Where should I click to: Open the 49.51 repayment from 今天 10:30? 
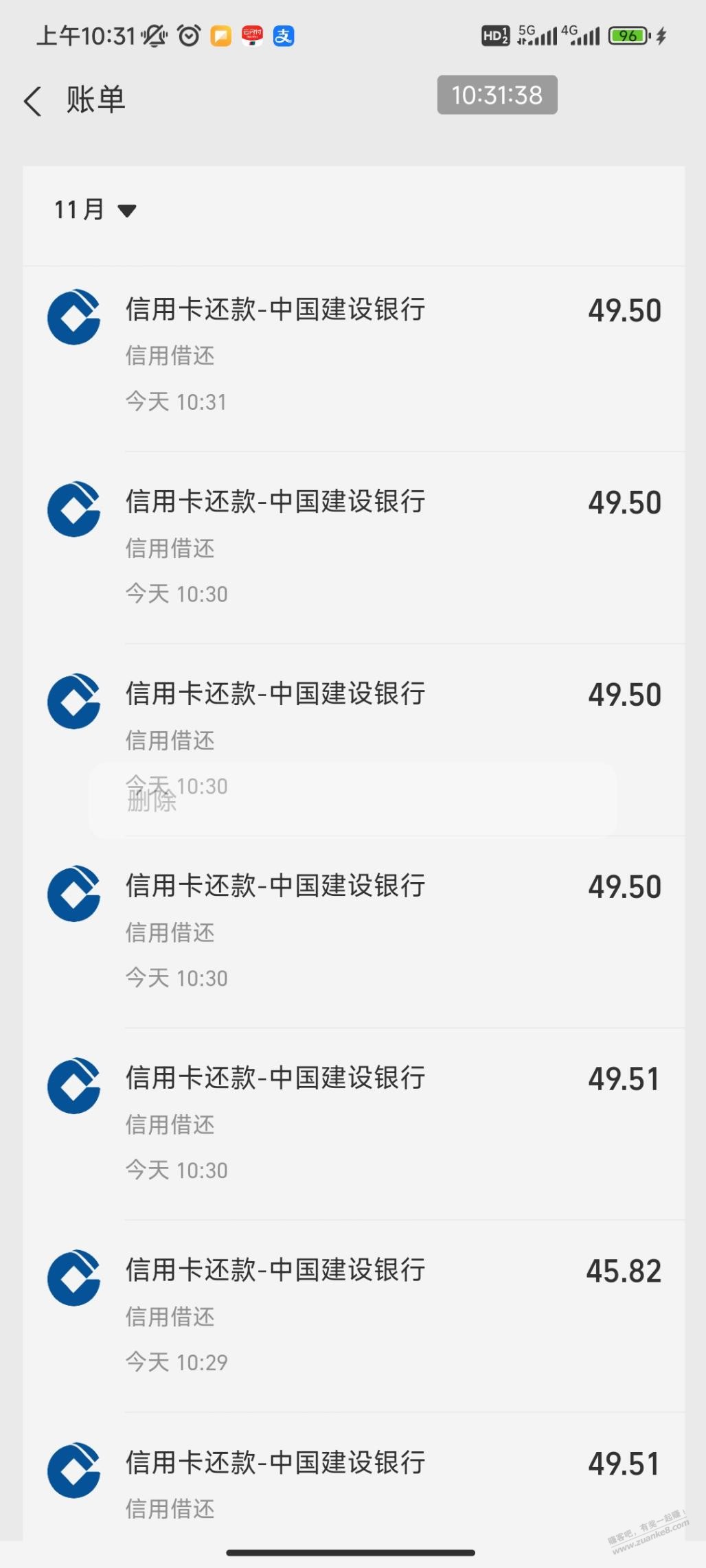pos(353,1123)
